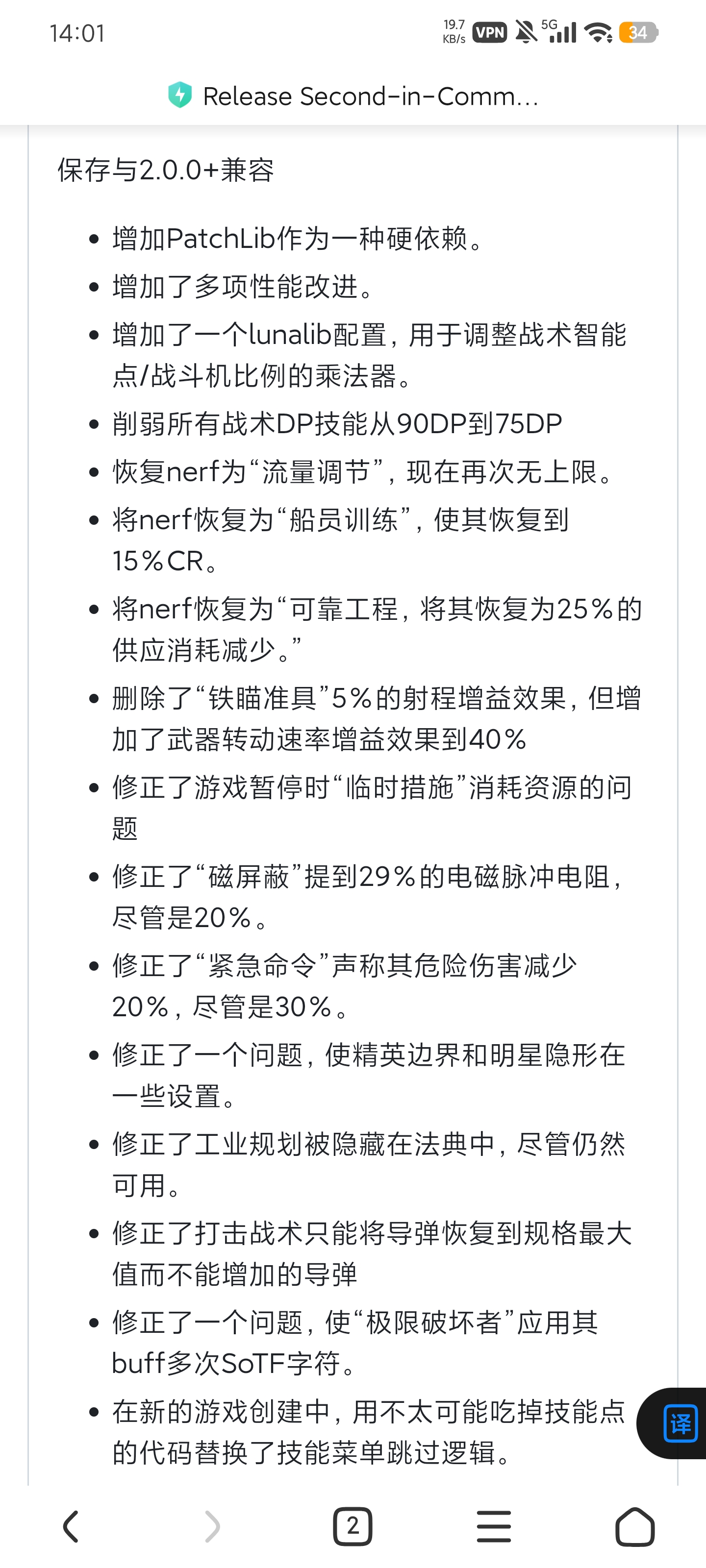Open the tab switcher showing 2 tabs
706x1568 pixels.
click(353, 1527)
